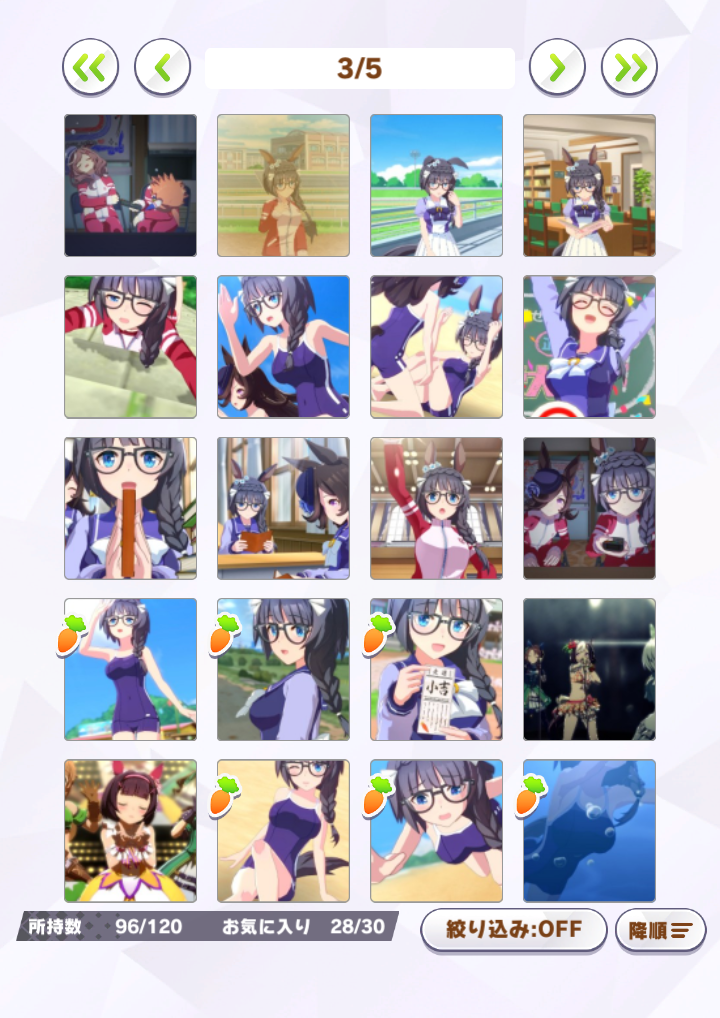The image size is (720, 1018).
Task: Jump to the first page
Action: (91, 68)
